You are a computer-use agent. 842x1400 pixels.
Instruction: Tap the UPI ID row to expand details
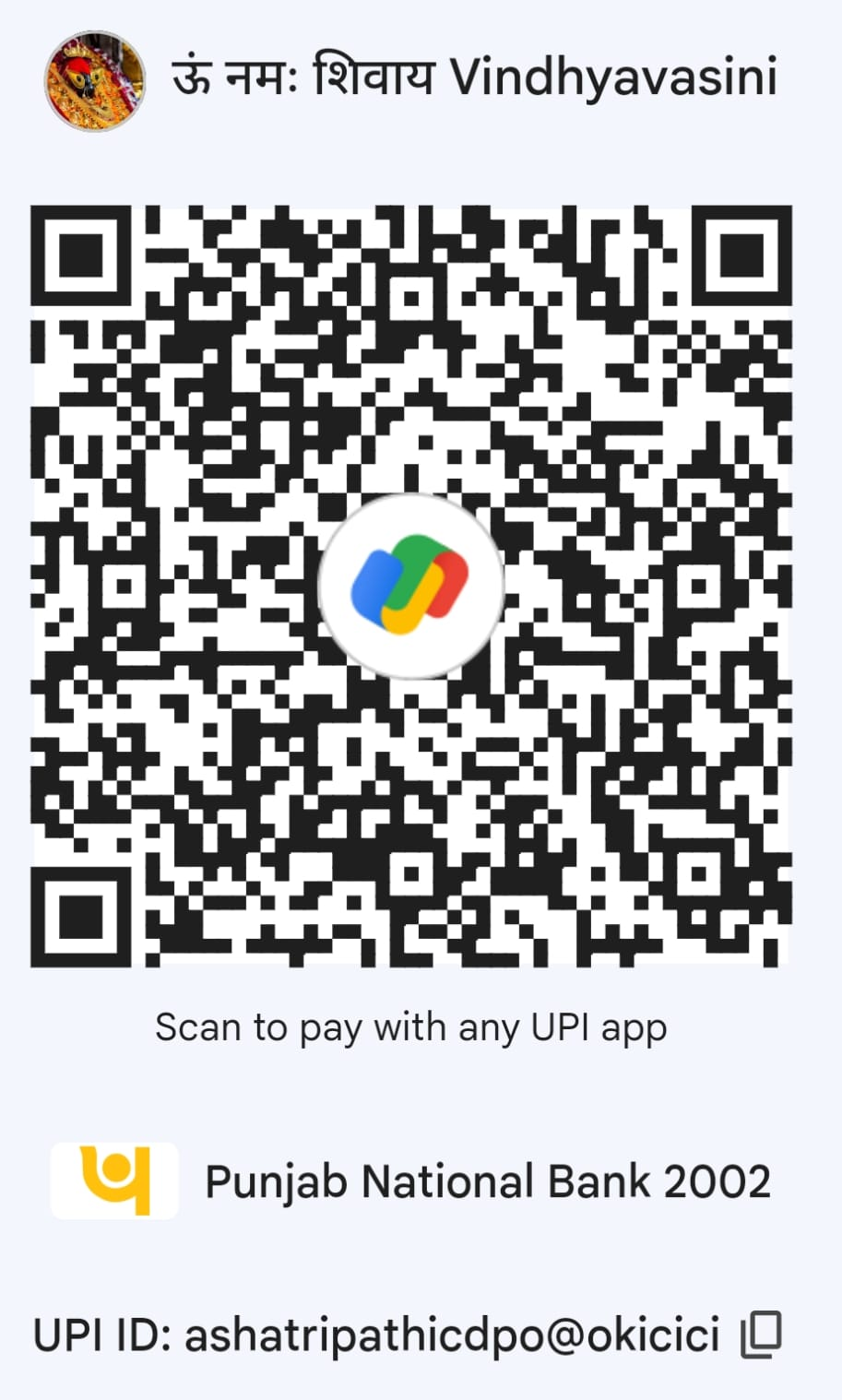click(397, 1335)
